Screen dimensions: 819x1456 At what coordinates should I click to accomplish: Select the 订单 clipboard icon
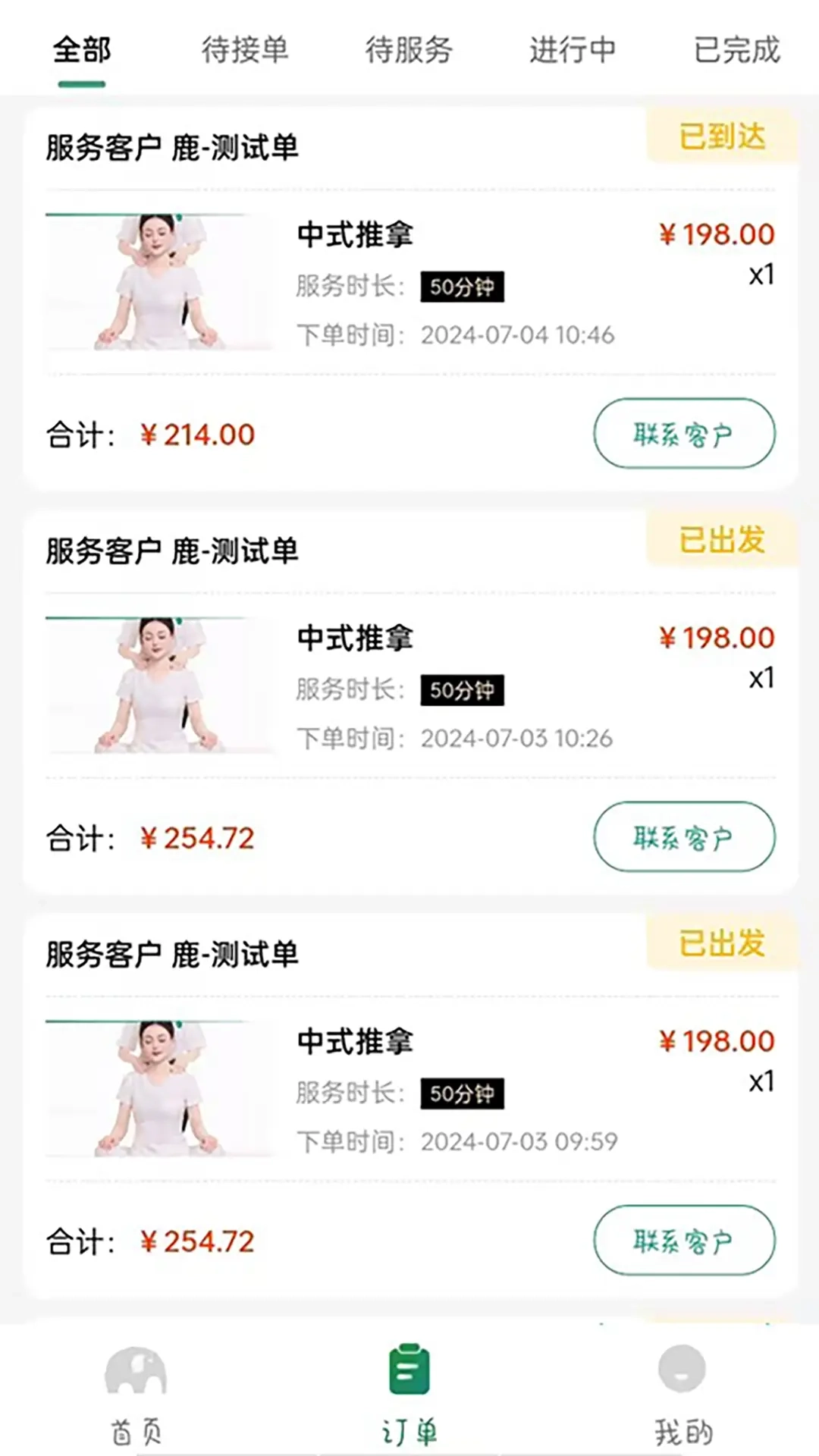tap(408, 1373)
